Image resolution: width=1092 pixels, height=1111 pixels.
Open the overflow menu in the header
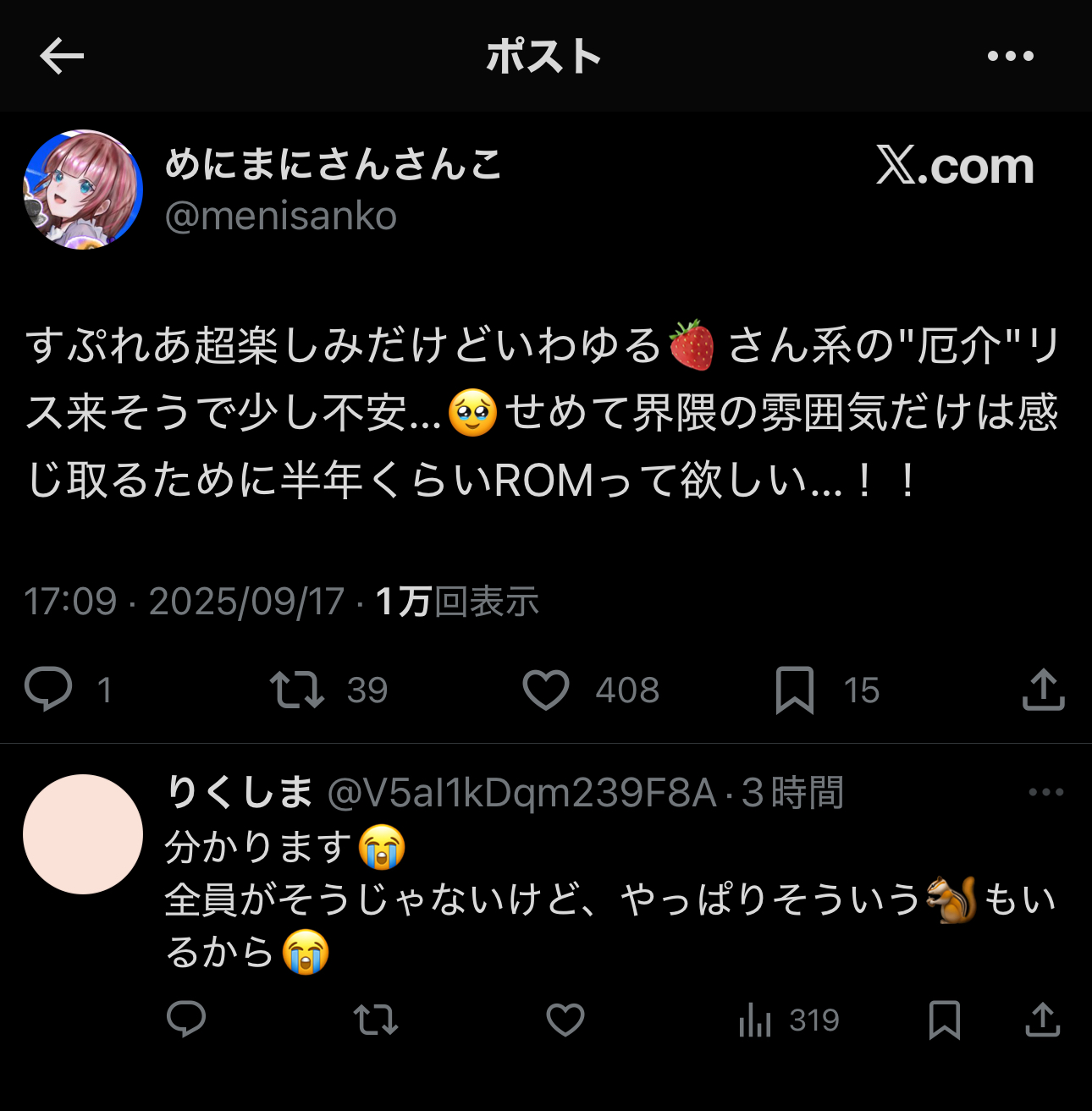1011,57
